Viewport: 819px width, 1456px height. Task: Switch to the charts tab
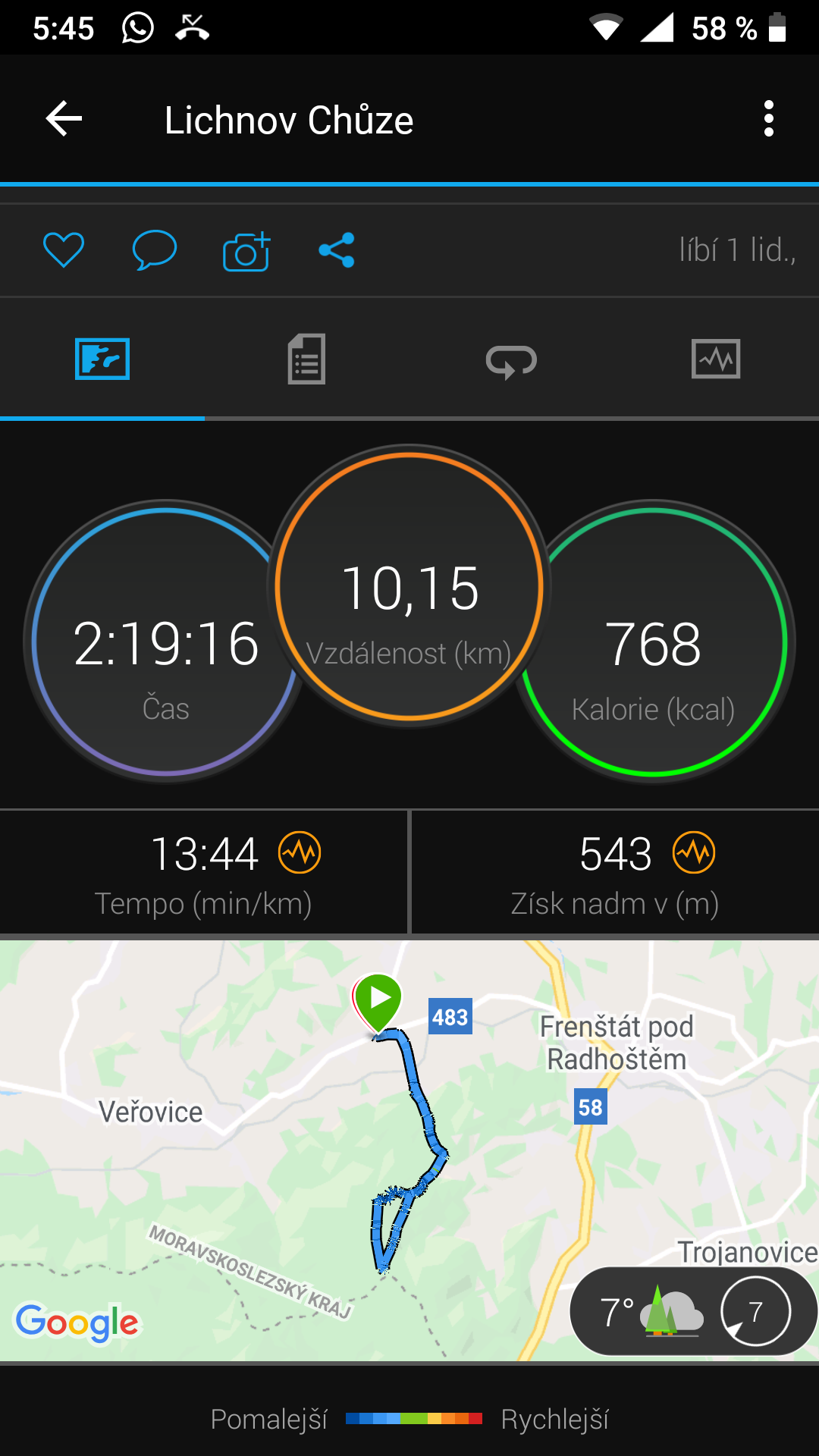(716, 359)
